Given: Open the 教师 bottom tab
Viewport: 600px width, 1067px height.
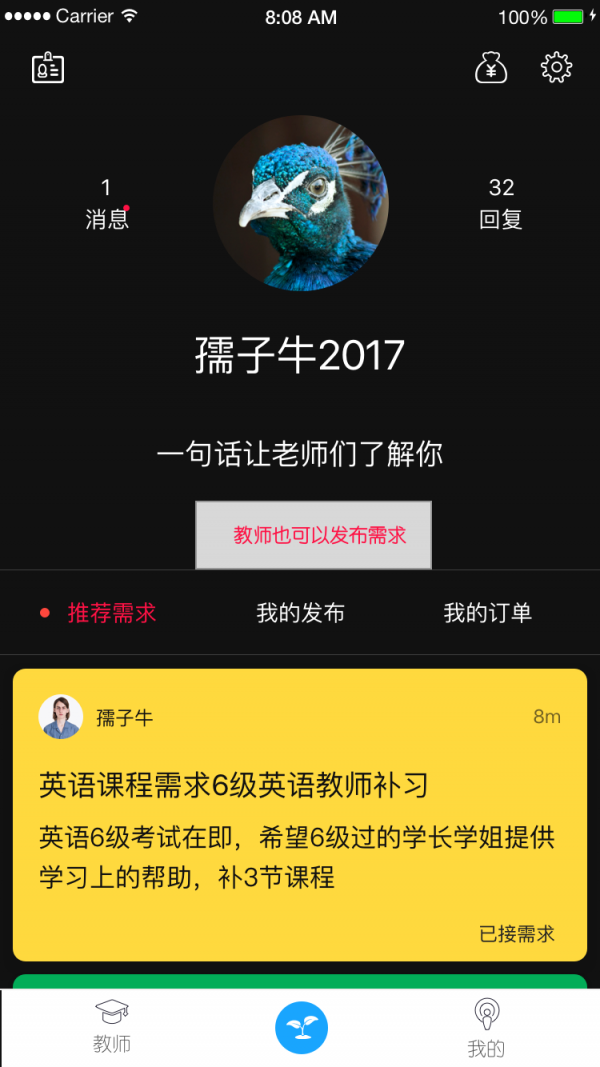Looking at the screenshot, I should (x=112, y=1027).
